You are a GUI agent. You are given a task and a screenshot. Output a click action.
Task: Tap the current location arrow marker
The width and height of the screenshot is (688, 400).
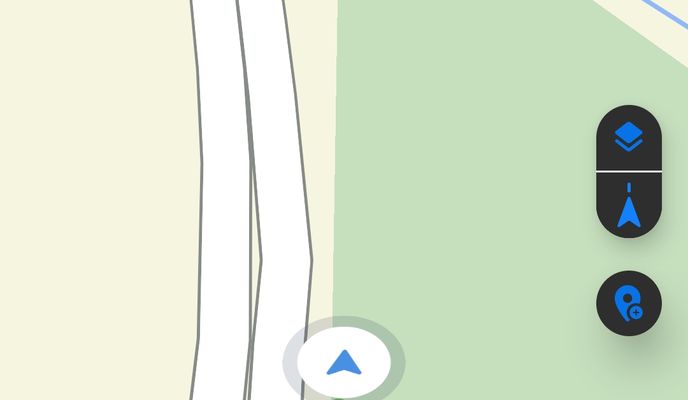(343, 362)
